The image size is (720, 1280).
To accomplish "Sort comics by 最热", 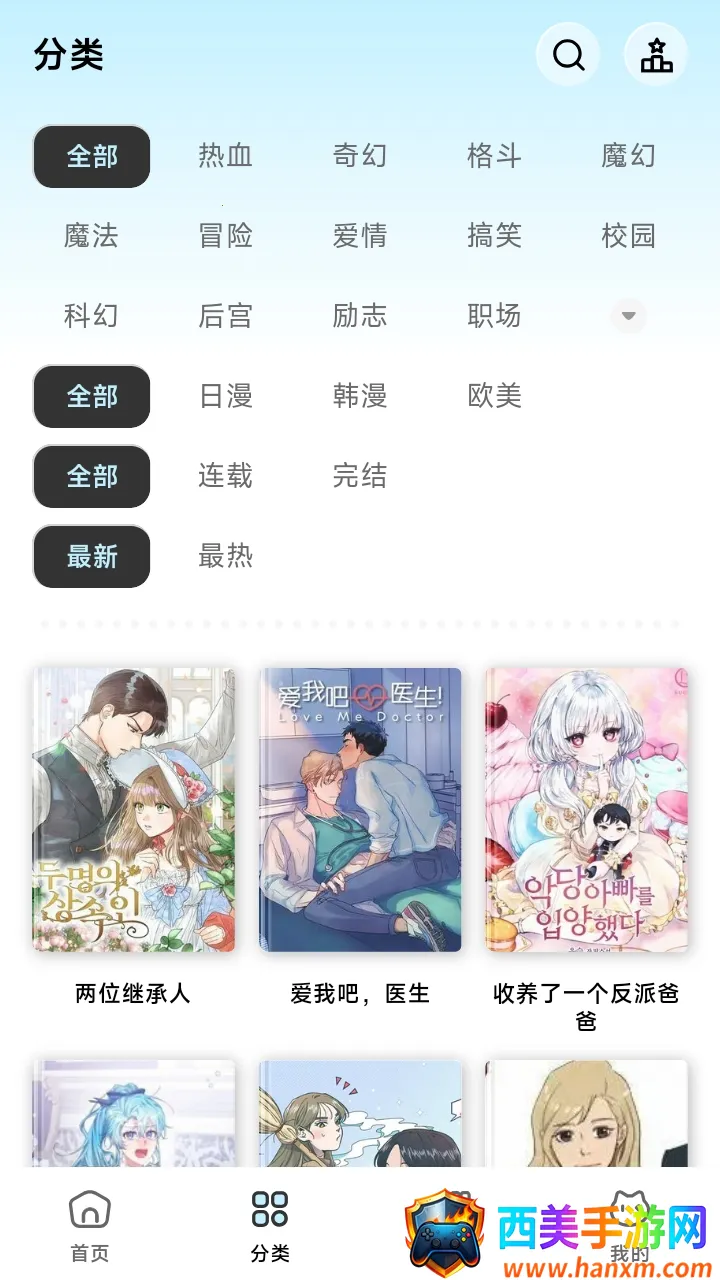I will [x=225, y=556].
